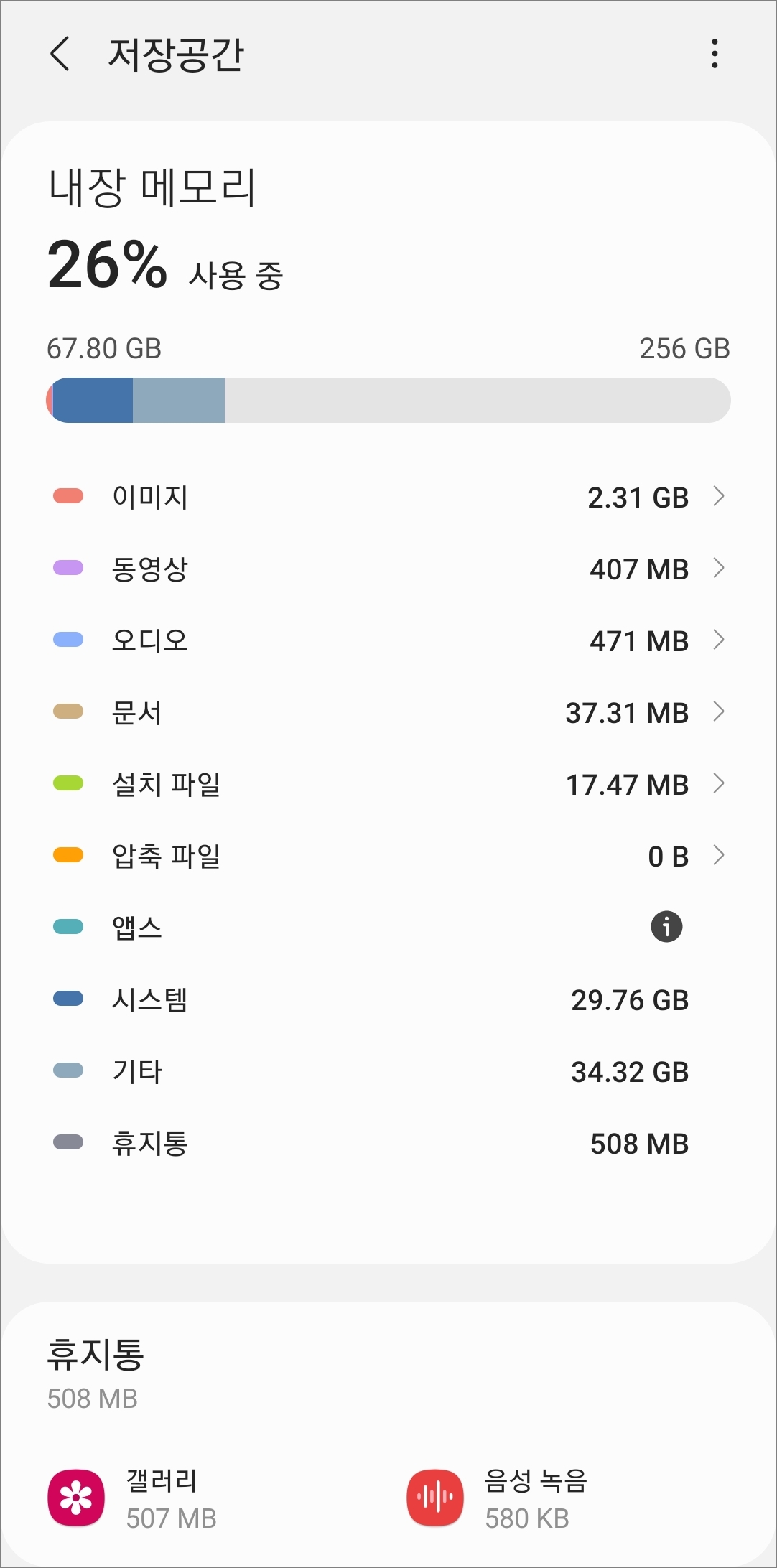Tap the info icon next to 앱스
Image resolution: width=777 pixels, height=1568 pixels.
pyautogui.click(x=668, y=927)
